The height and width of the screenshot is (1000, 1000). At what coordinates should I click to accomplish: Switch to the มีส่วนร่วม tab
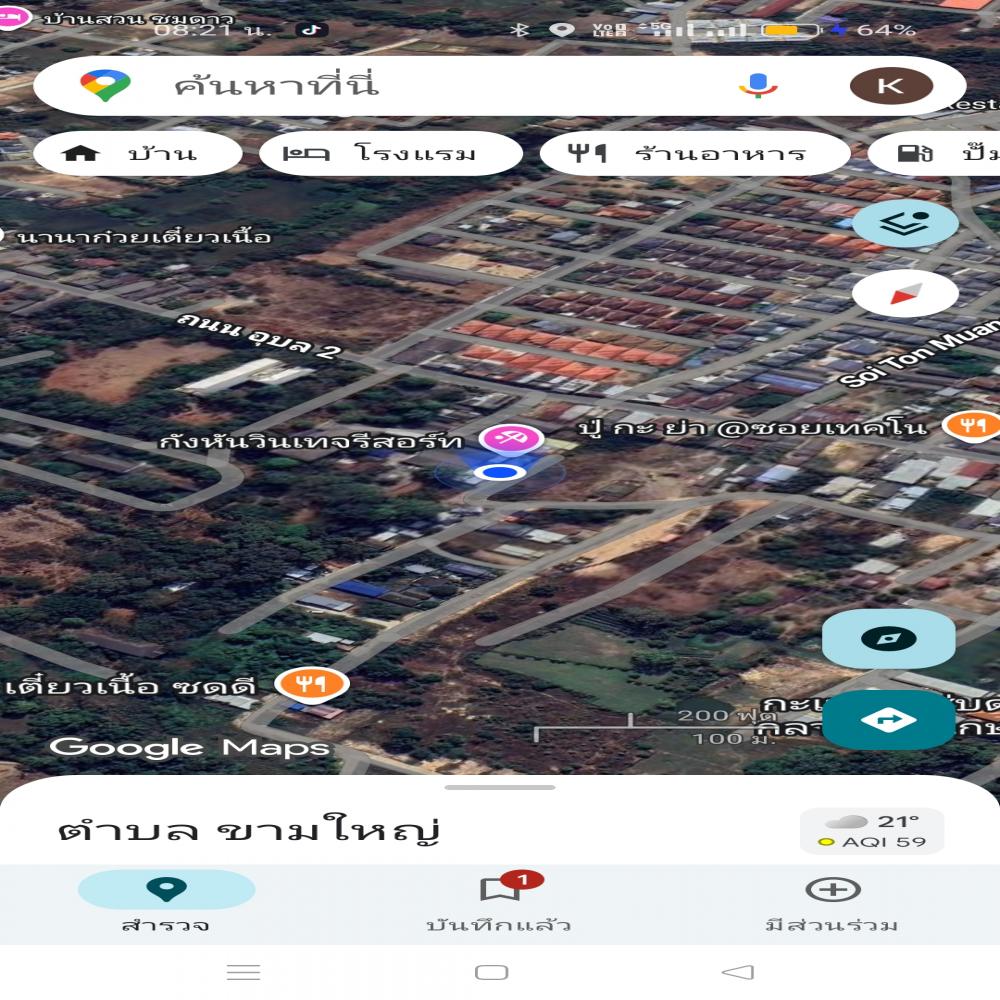832,902
